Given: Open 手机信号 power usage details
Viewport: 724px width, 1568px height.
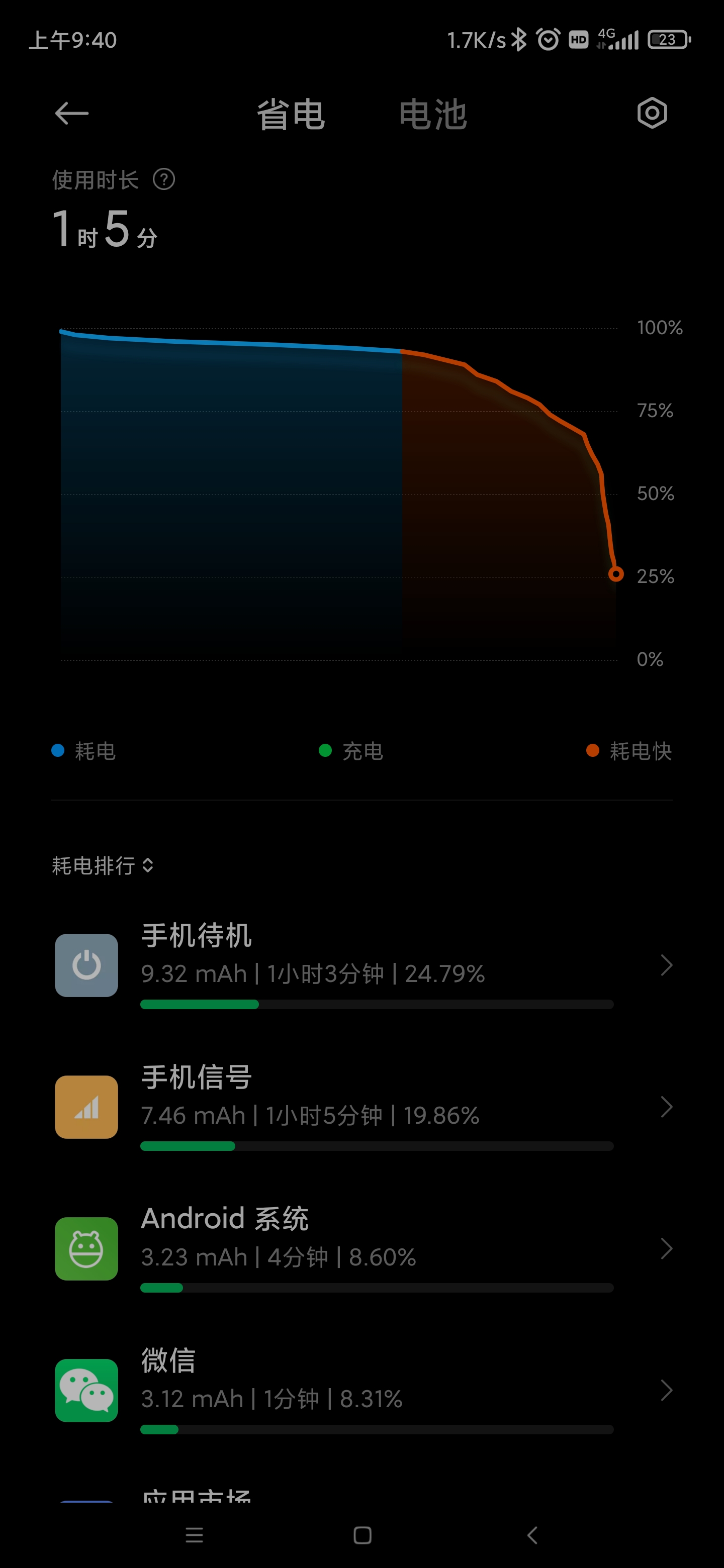Looking at the screenshot, I should (x=361, y=1107).
